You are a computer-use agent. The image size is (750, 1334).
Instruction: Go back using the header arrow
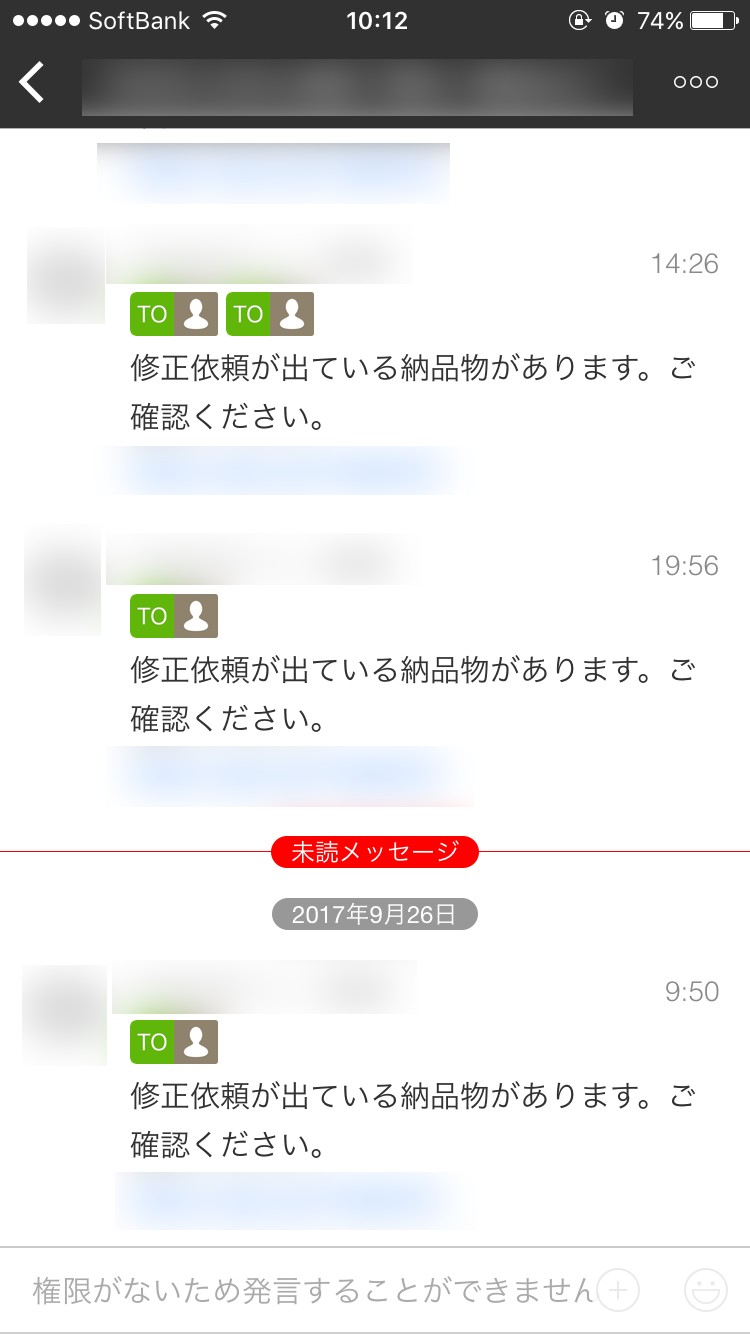pyautogui.click(x=33, y=82)
